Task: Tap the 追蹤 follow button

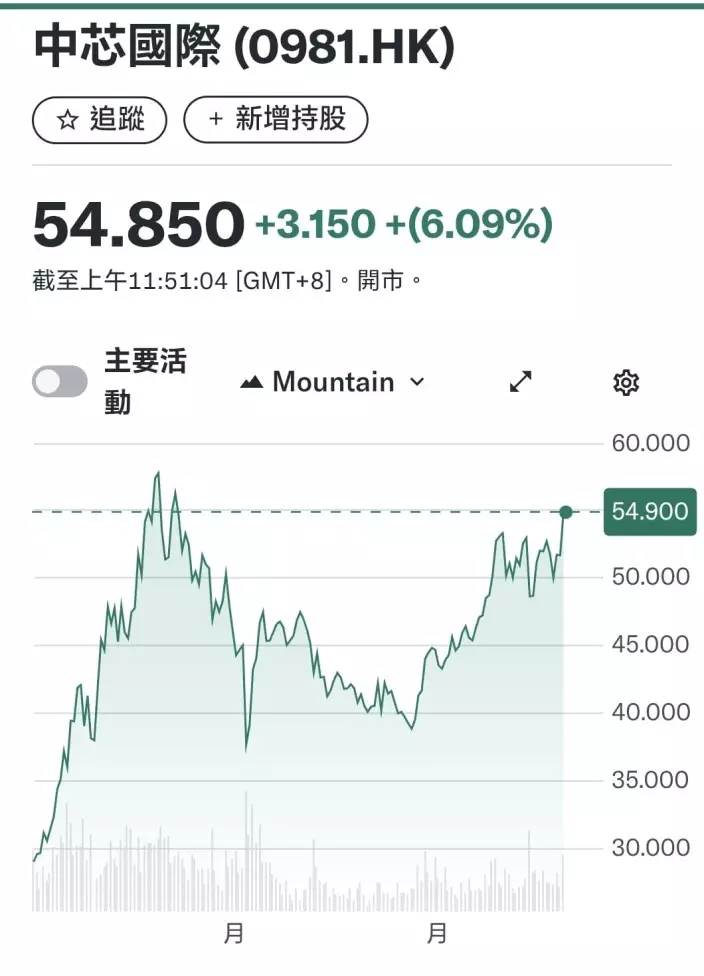Action: pyautogui.click(x=99, y=120)
